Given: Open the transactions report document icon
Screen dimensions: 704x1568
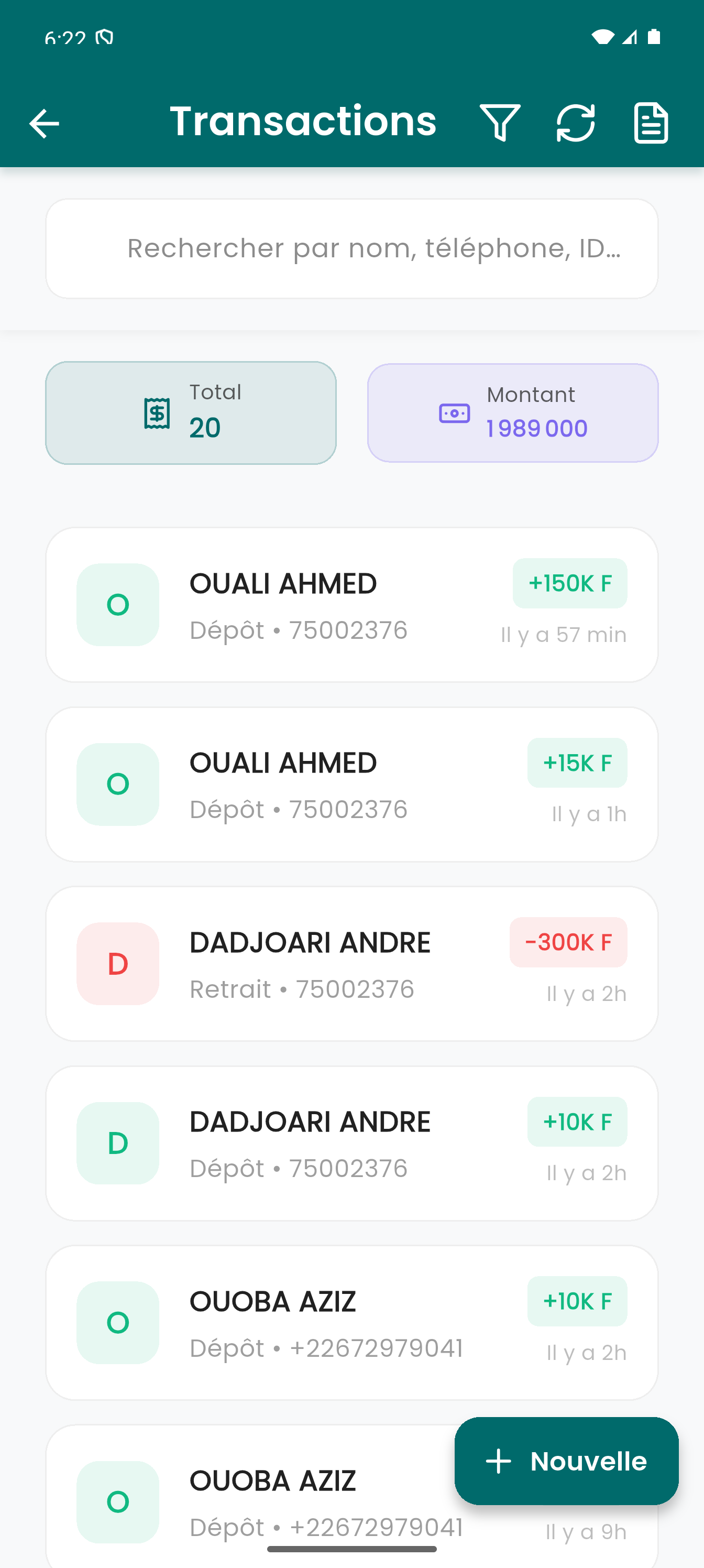Looking at the screenshot, I should tap(651, 123).
